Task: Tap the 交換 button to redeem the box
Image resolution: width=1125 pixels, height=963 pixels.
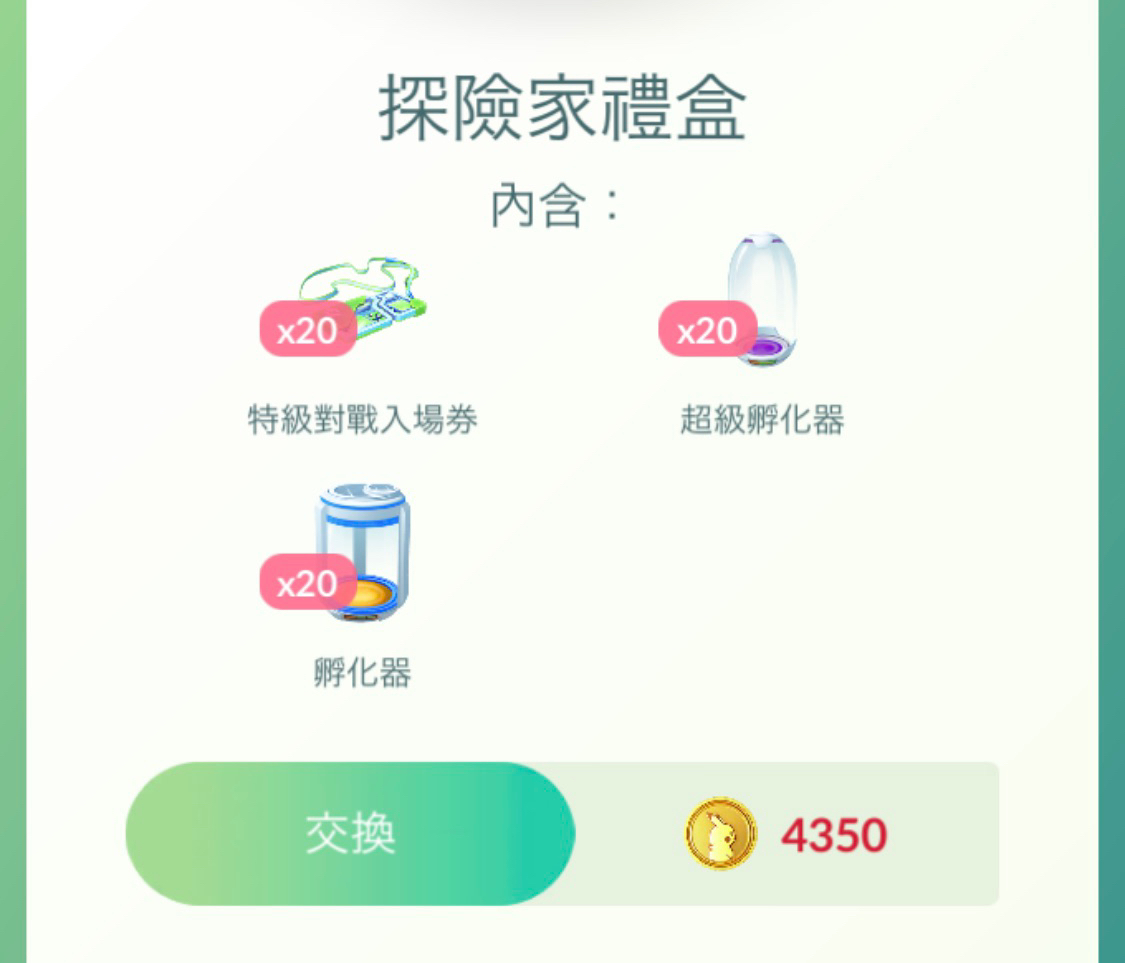Action: click(x=351, y=833)
